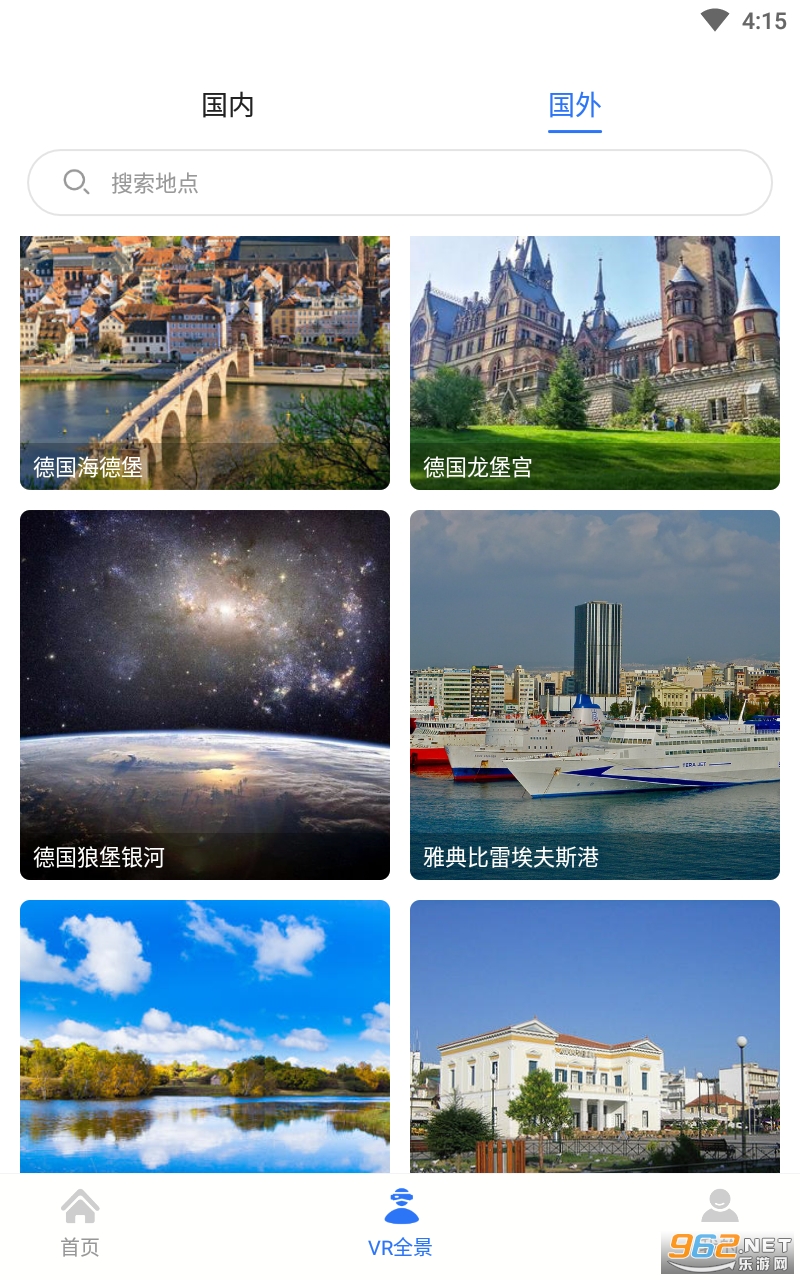
Task: Select the 国外 tab
Action: [x=575, y=105]
